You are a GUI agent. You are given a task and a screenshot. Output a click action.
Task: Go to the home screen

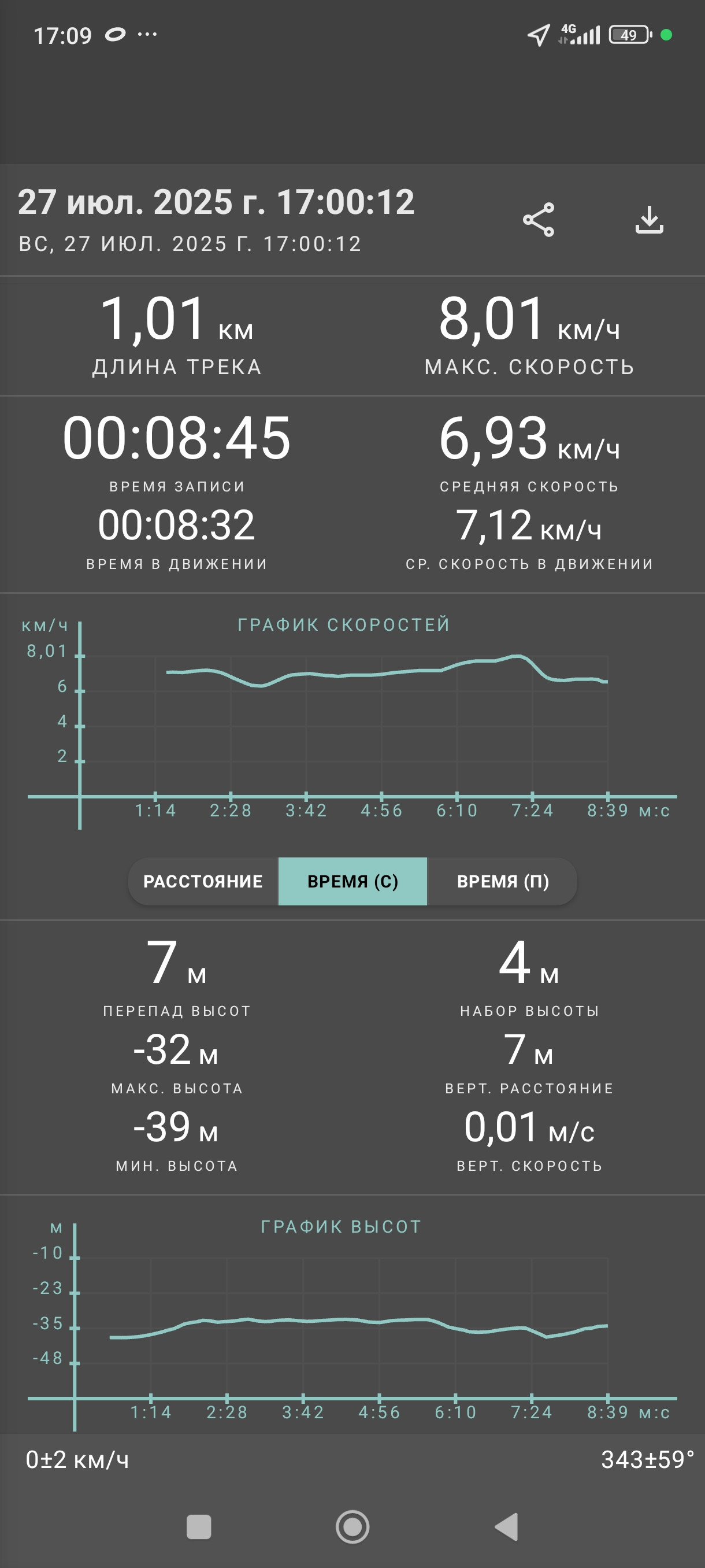(x=352, y=1526)
